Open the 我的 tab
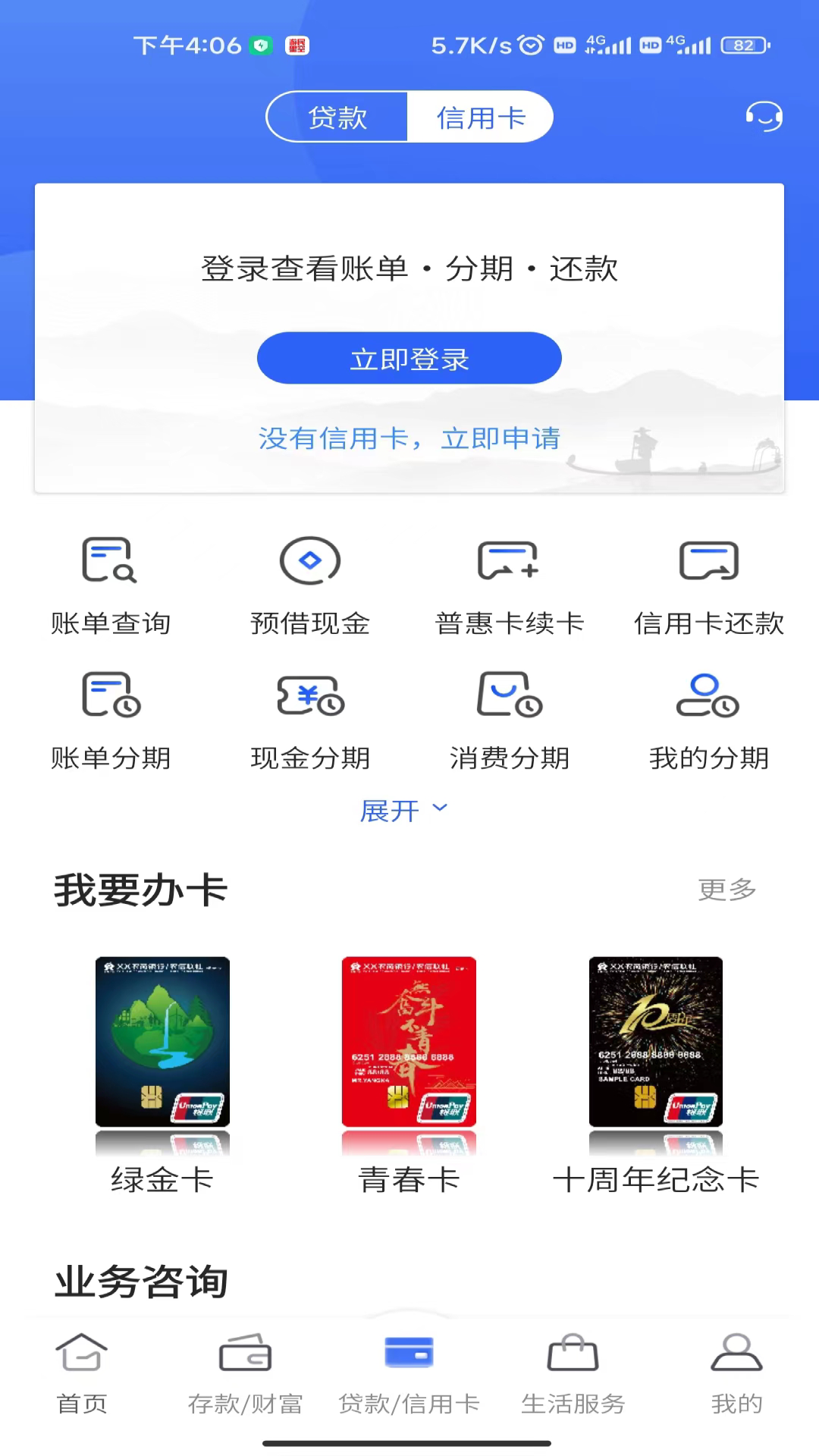Screen dimensions: 819x1456 coord(736,1374)
